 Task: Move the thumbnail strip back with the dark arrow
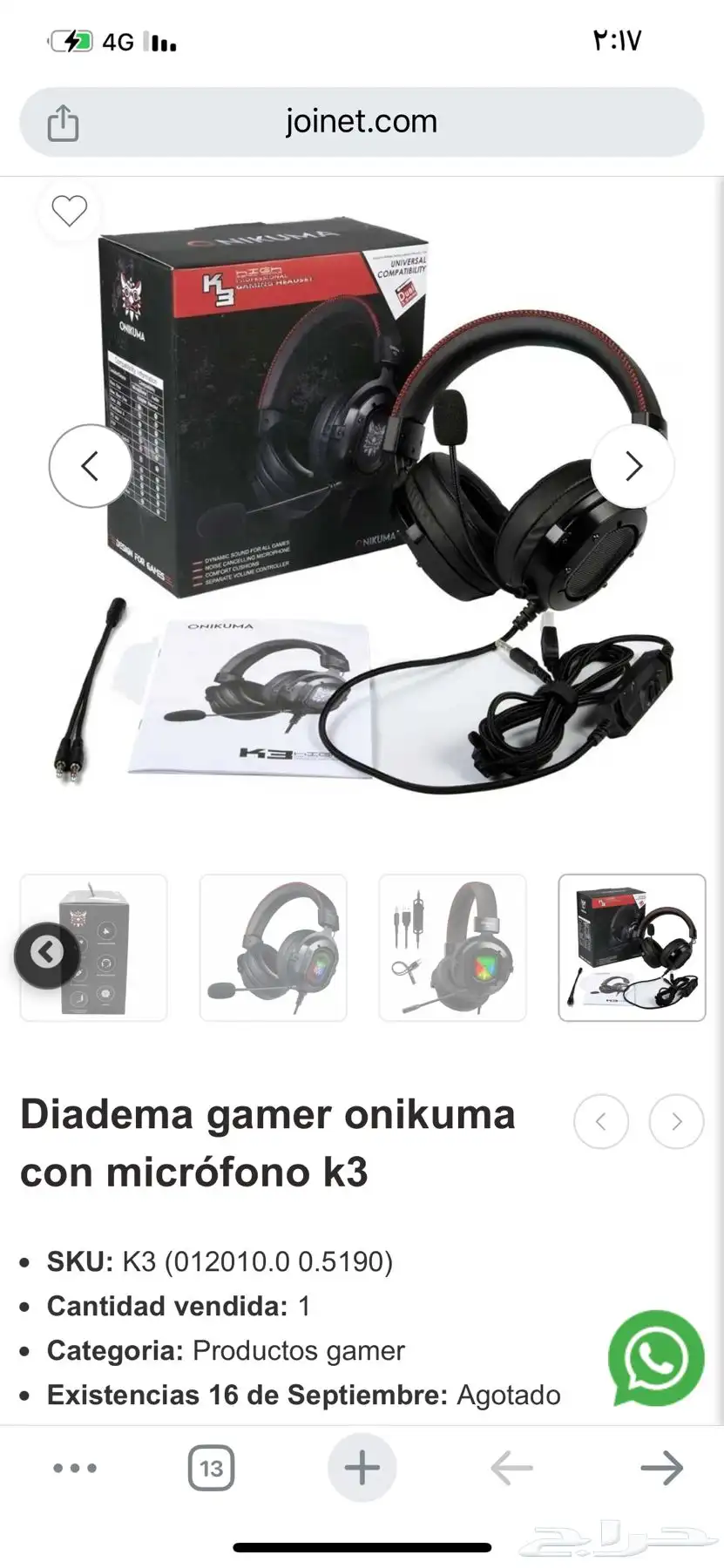coord(47,952)
